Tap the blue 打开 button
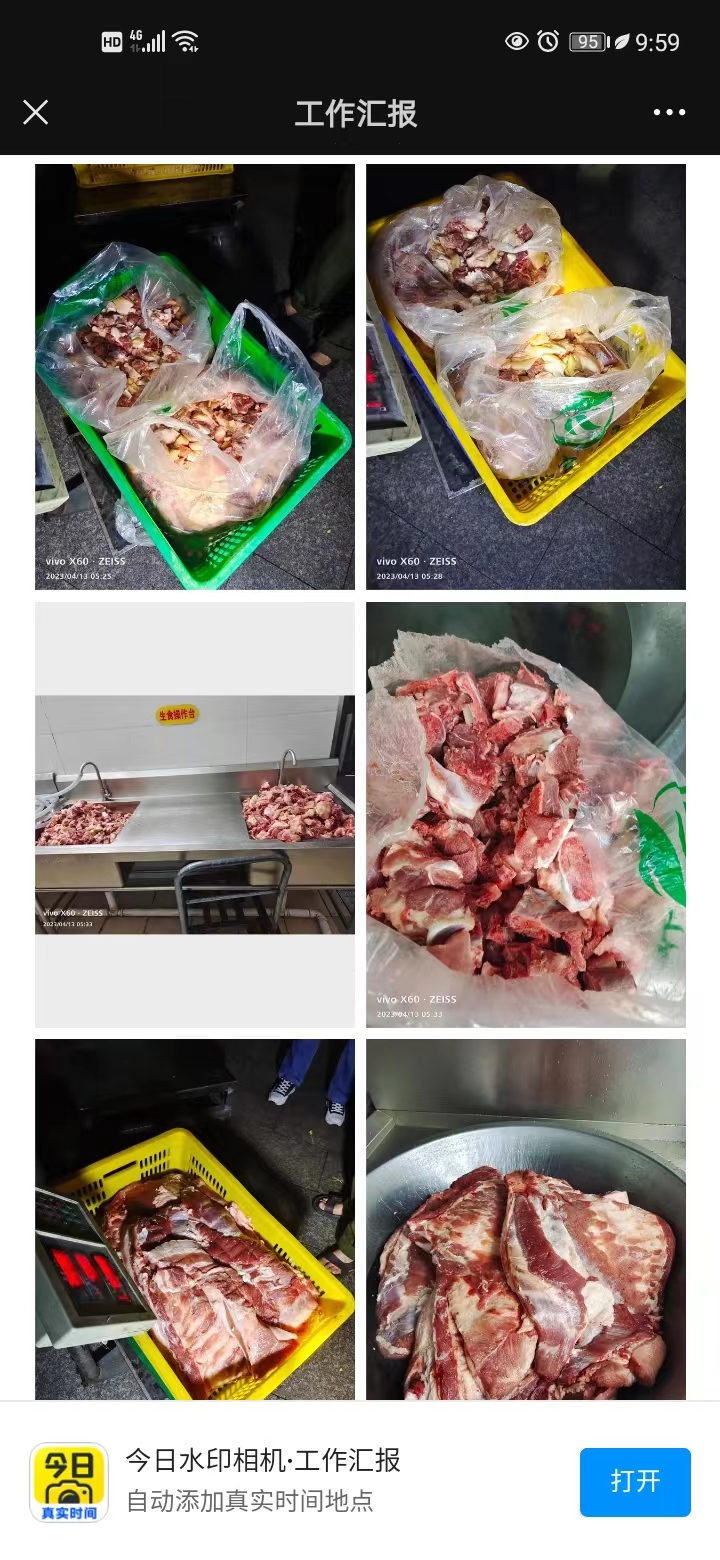The width and height of the screenshot is (720, 1560). tap(635, 1481)
